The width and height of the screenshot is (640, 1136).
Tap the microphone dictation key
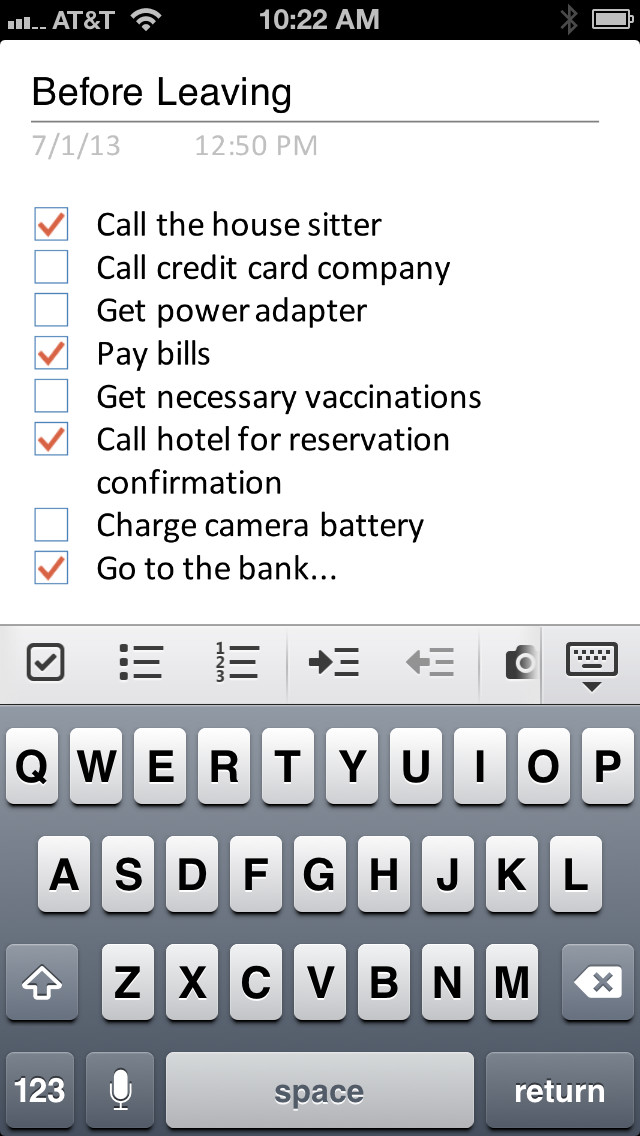pos(120,1090)
